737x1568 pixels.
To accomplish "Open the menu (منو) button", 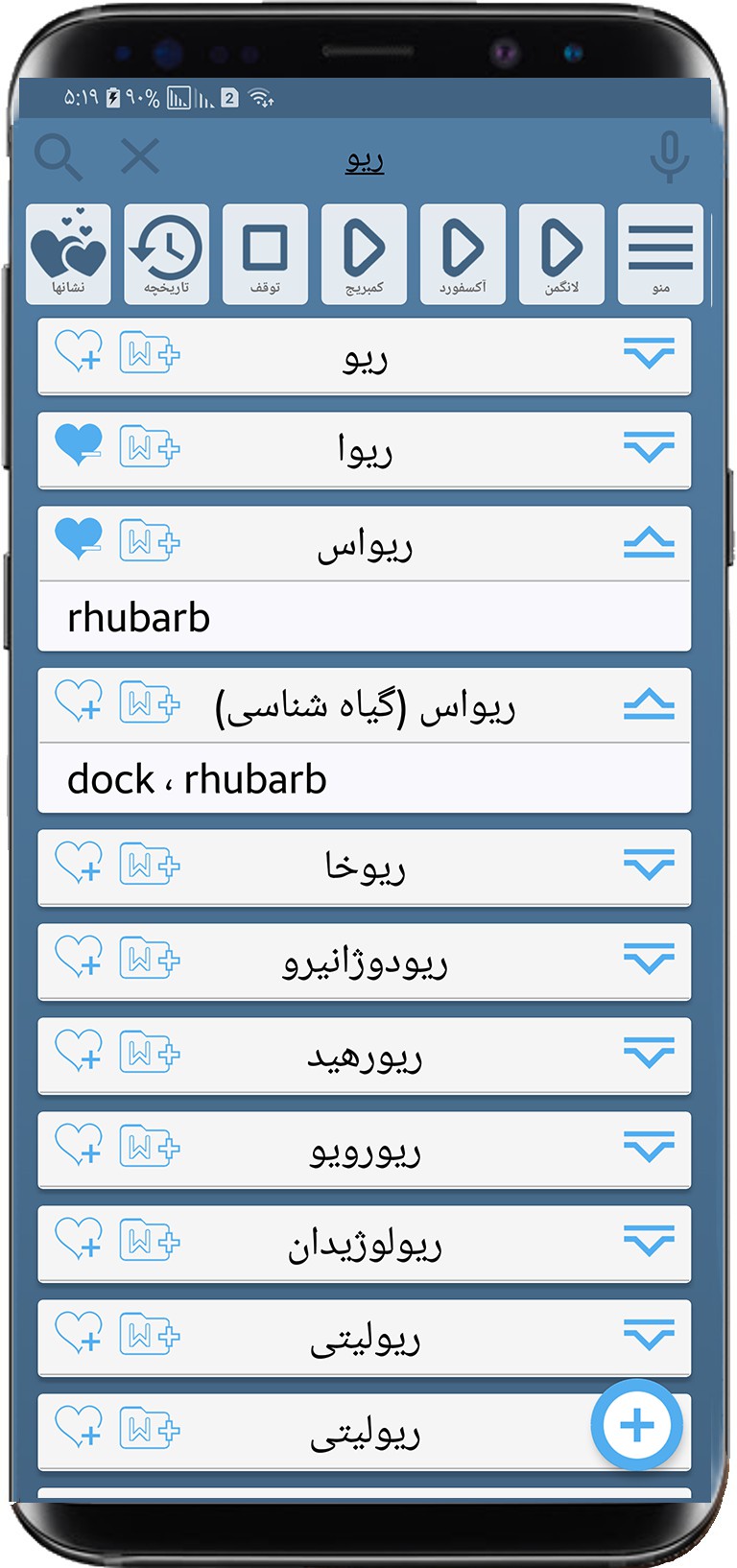I will pos(660,254).
